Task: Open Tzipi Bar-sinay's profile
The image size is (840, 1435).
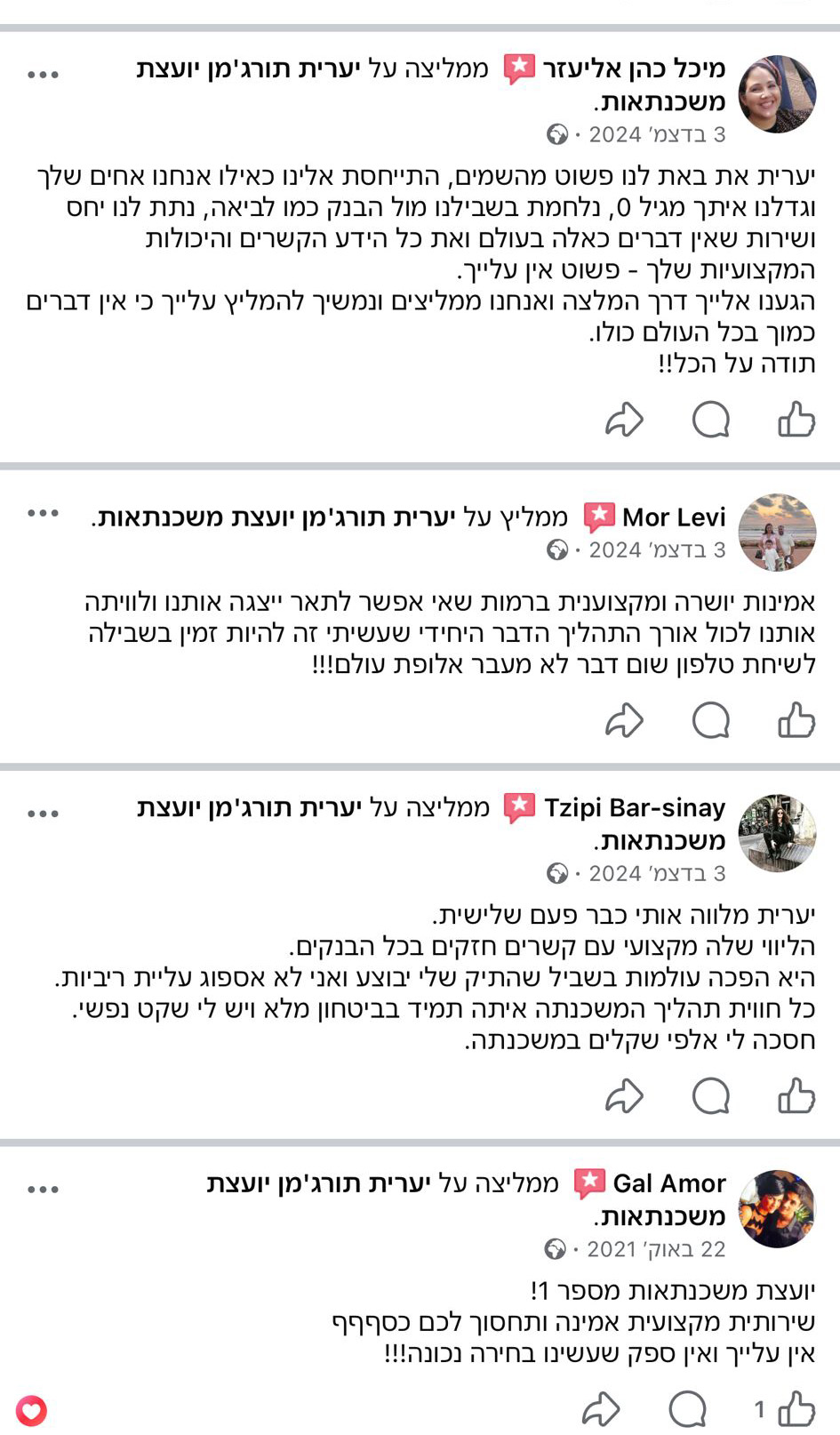Action: (x=635, y=807)
